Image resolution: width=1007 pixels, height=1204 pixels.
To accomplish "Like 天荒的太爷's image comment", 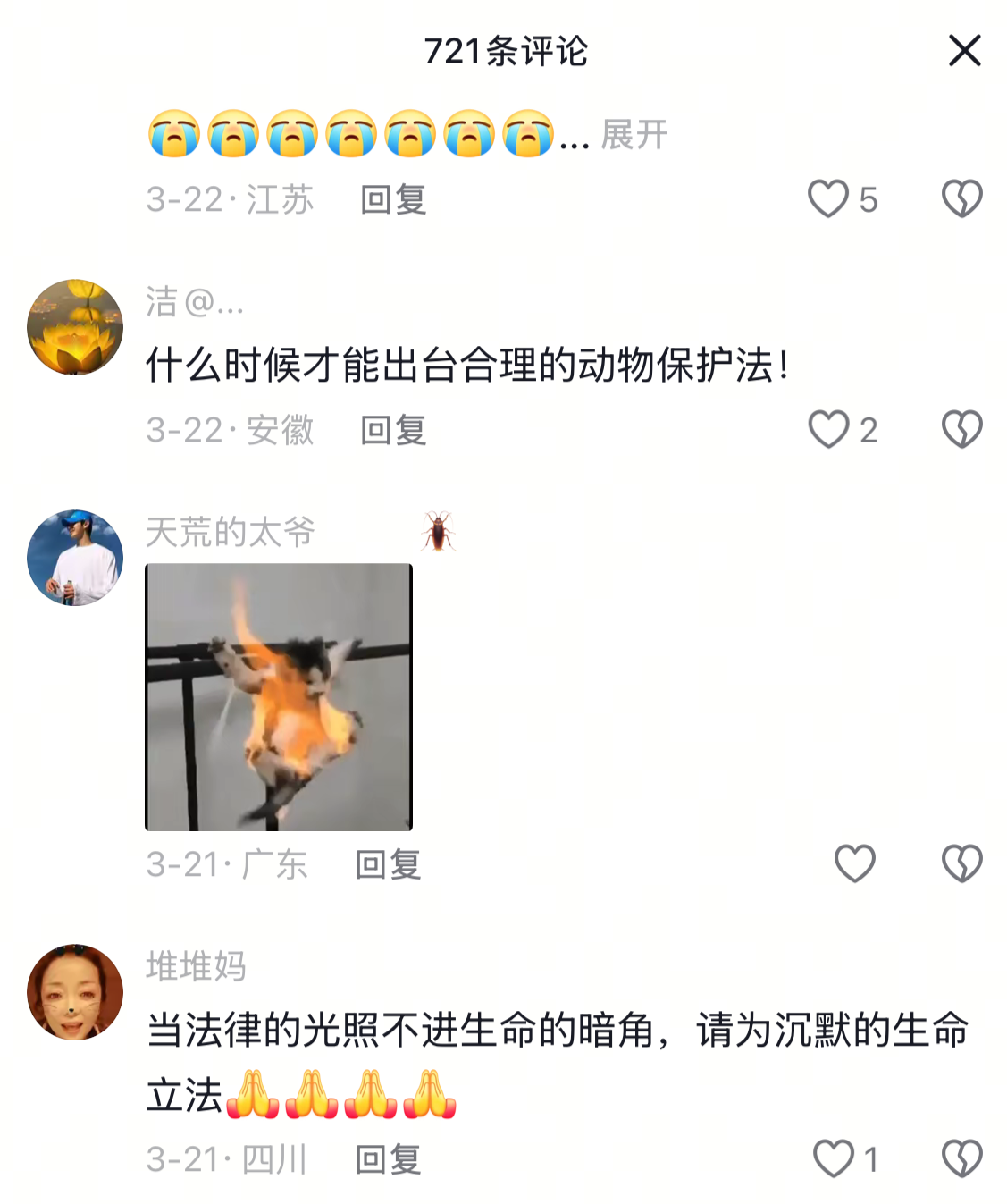I will [854, 863].
